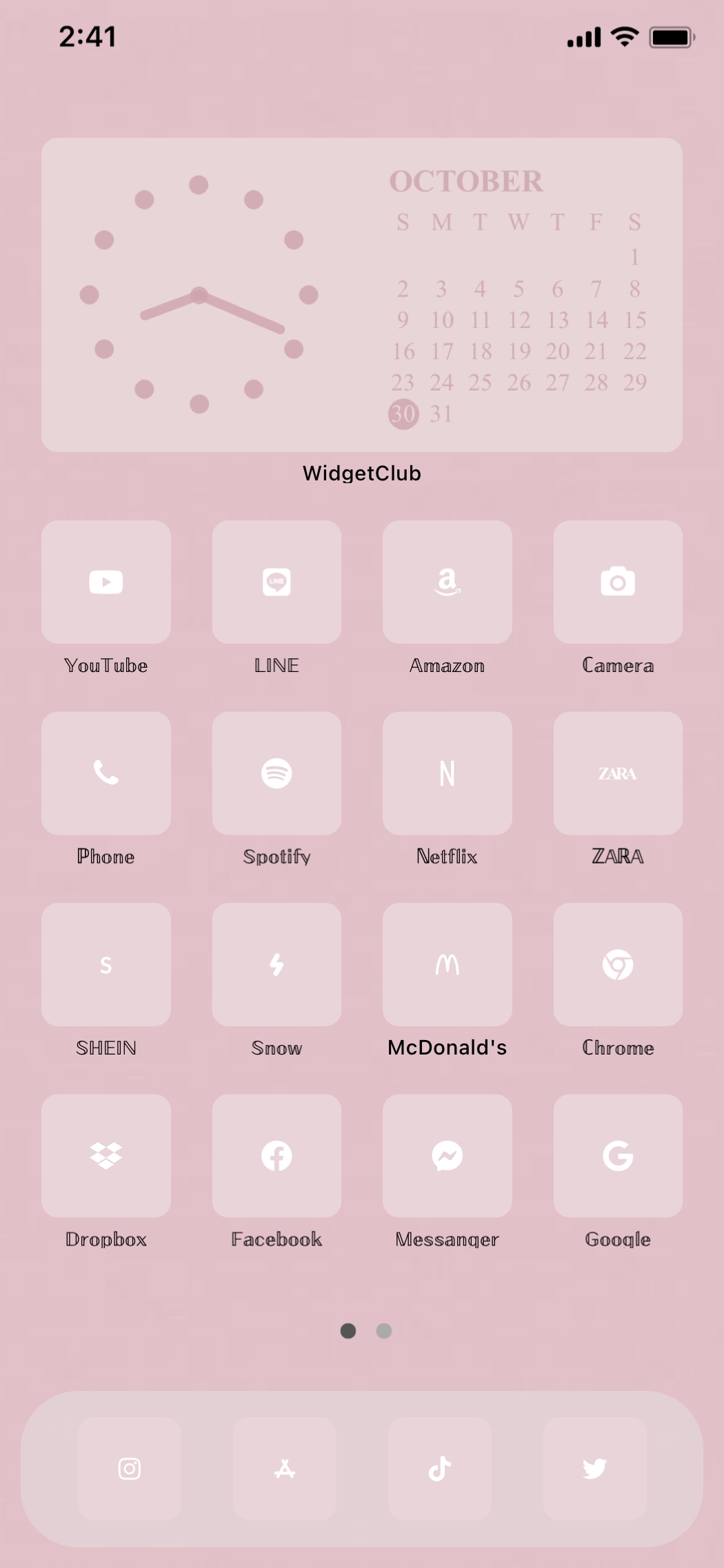Open the Netflix app

coord(448,773)
